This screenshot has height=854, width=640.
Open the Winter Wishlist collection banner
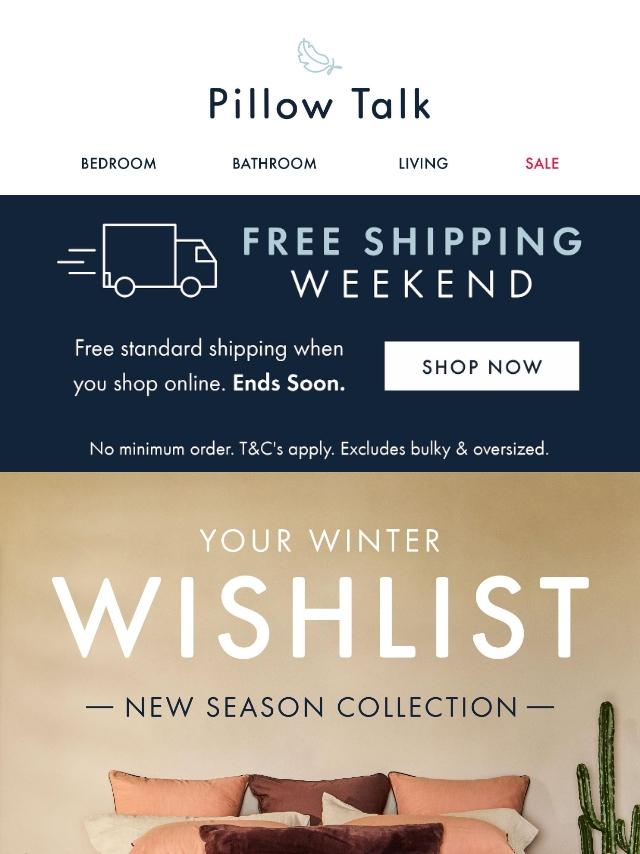pos(320,620)
